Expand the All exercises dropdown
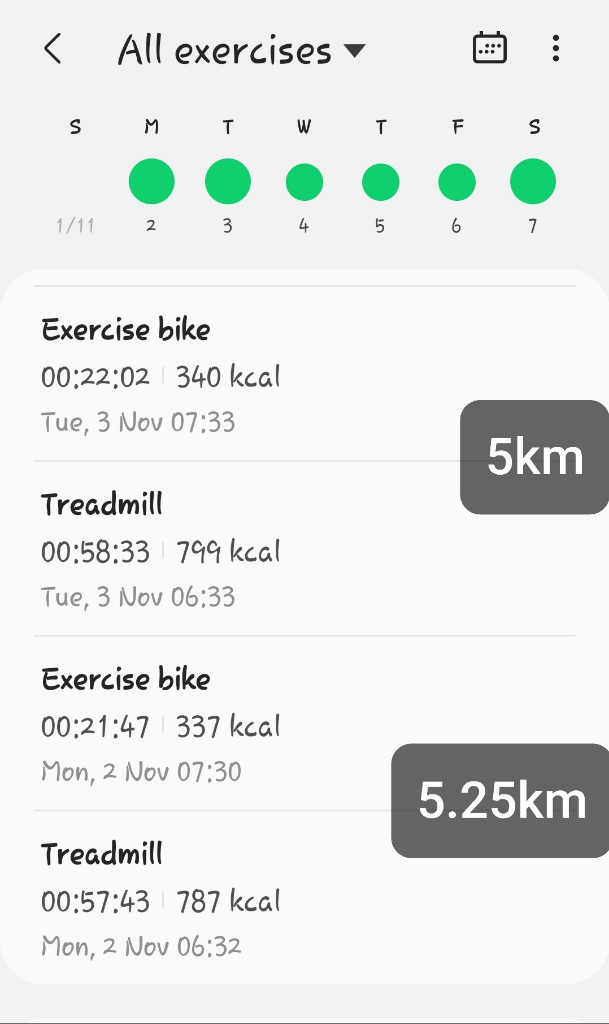 [242, 50]
